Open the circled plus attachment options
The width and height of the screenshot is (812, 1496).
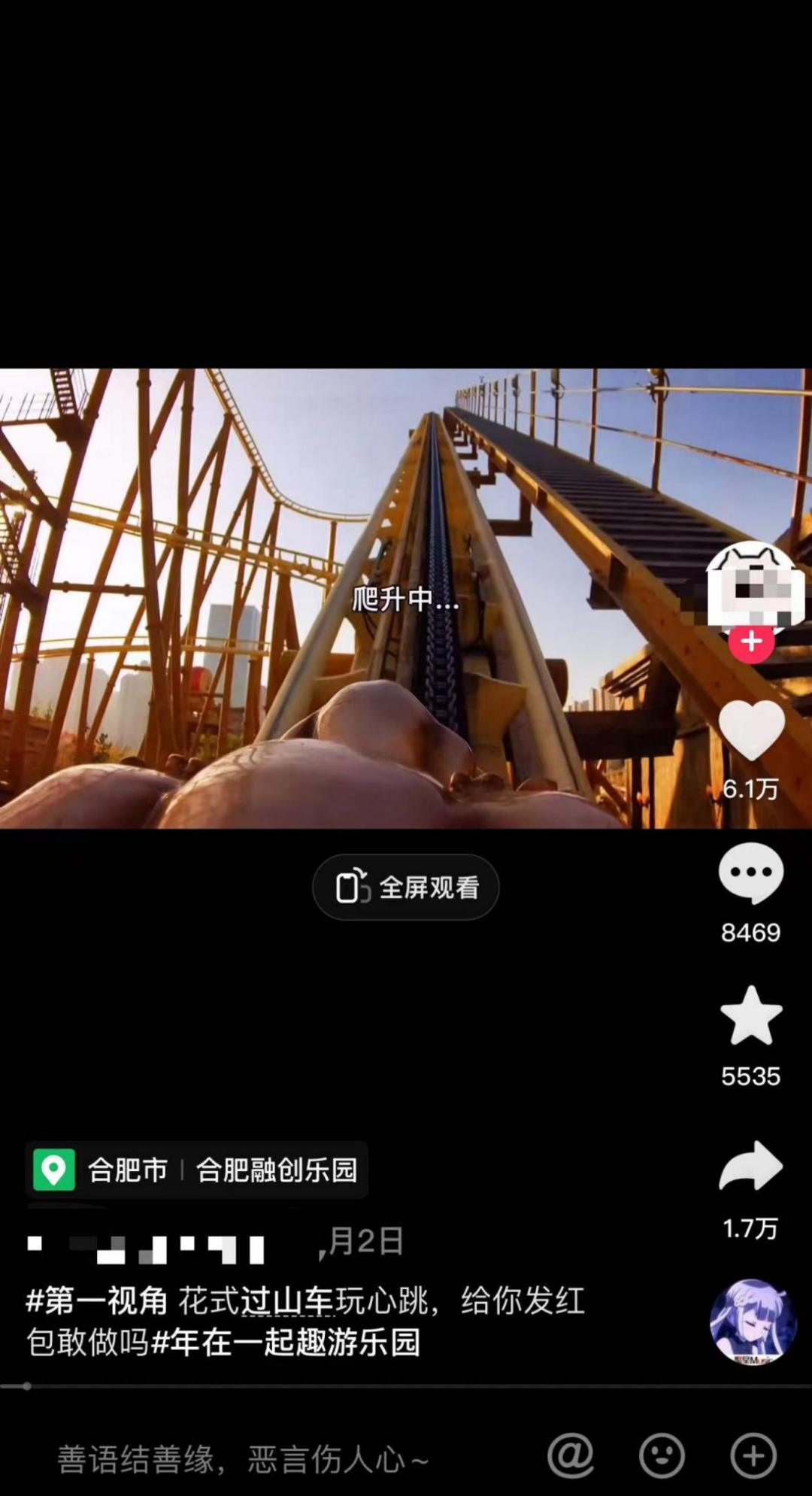[x=753, y=1457]
